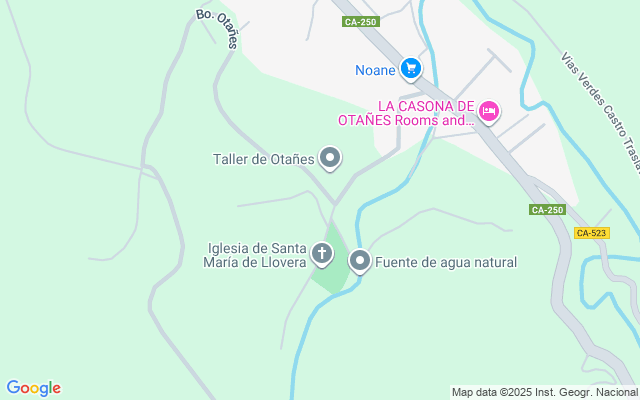640x400 pixels.
Task: Select the Fuente de agua natural pin
Action: [x=360, y=262]
